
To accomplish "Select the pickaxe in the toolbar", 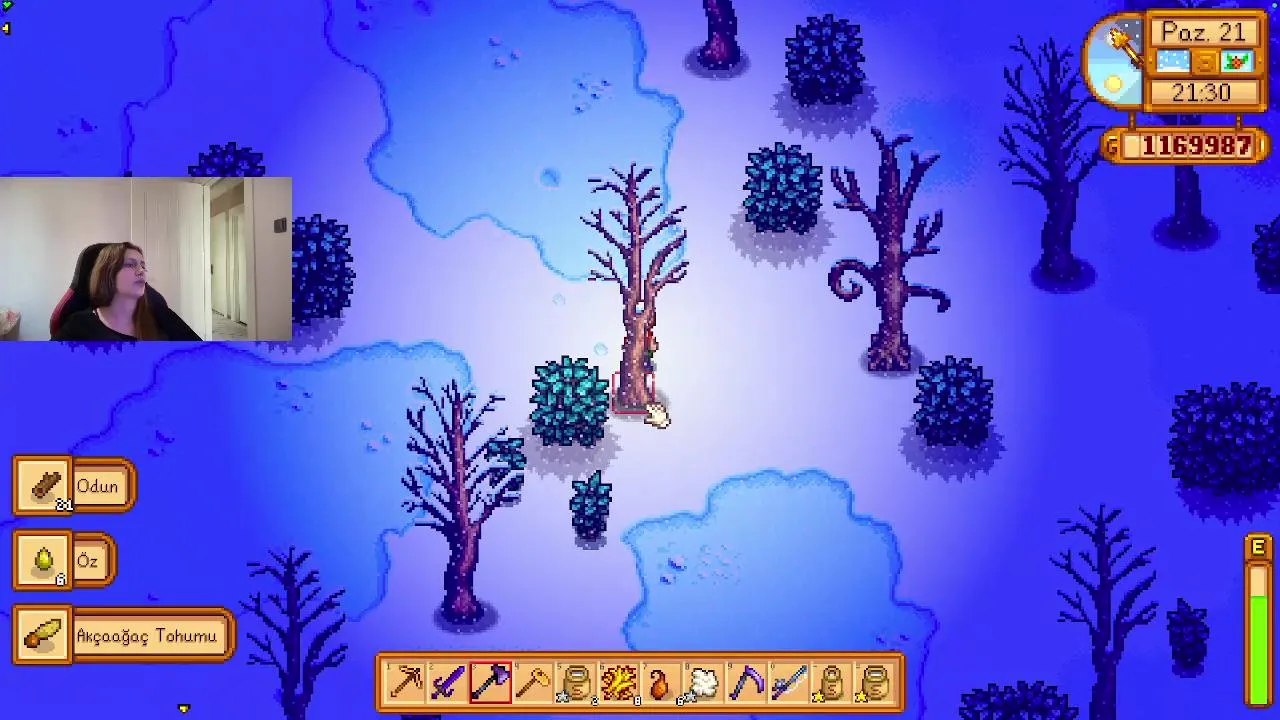I will (405, 683).
